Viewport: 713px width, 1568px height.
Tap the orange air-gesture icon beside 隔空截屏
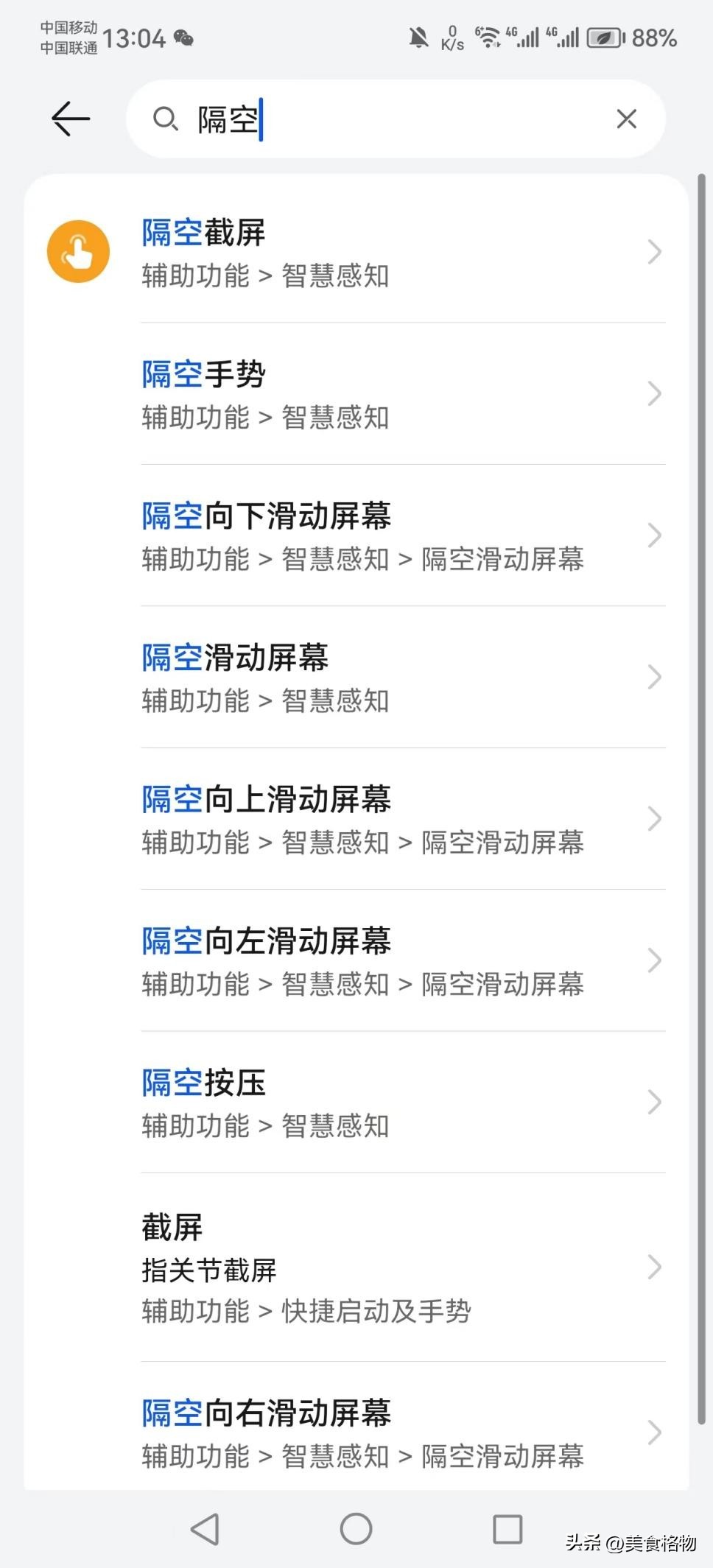(78, 251)
